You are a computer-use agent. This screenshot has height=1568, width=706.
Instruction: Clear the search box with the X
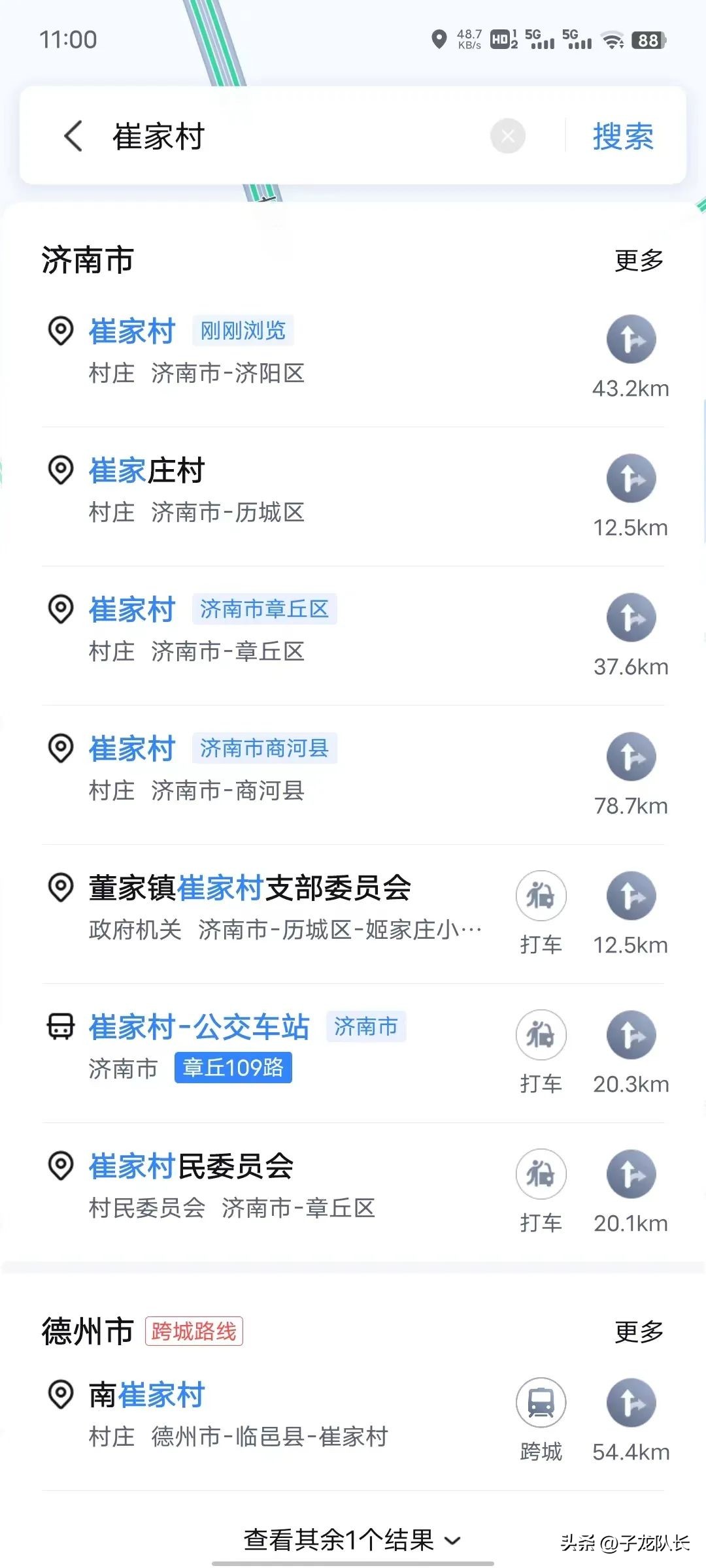point(508,135)
